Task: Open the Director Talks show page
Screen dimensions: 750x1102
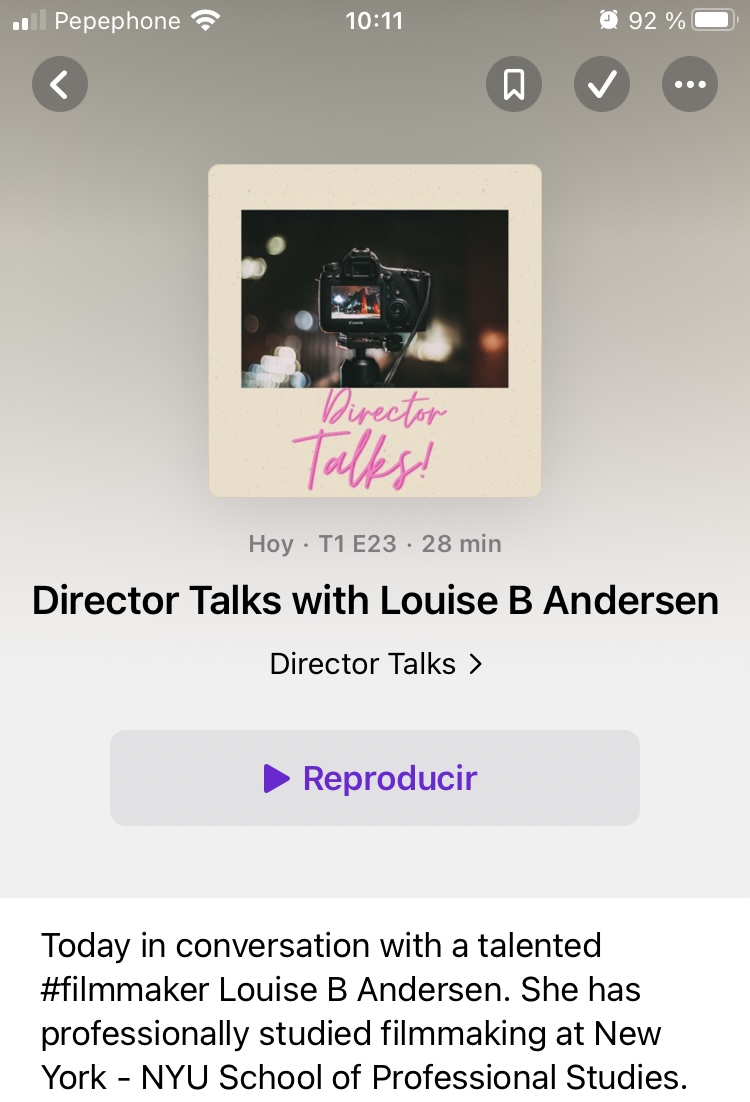Action: pos(375,663)
